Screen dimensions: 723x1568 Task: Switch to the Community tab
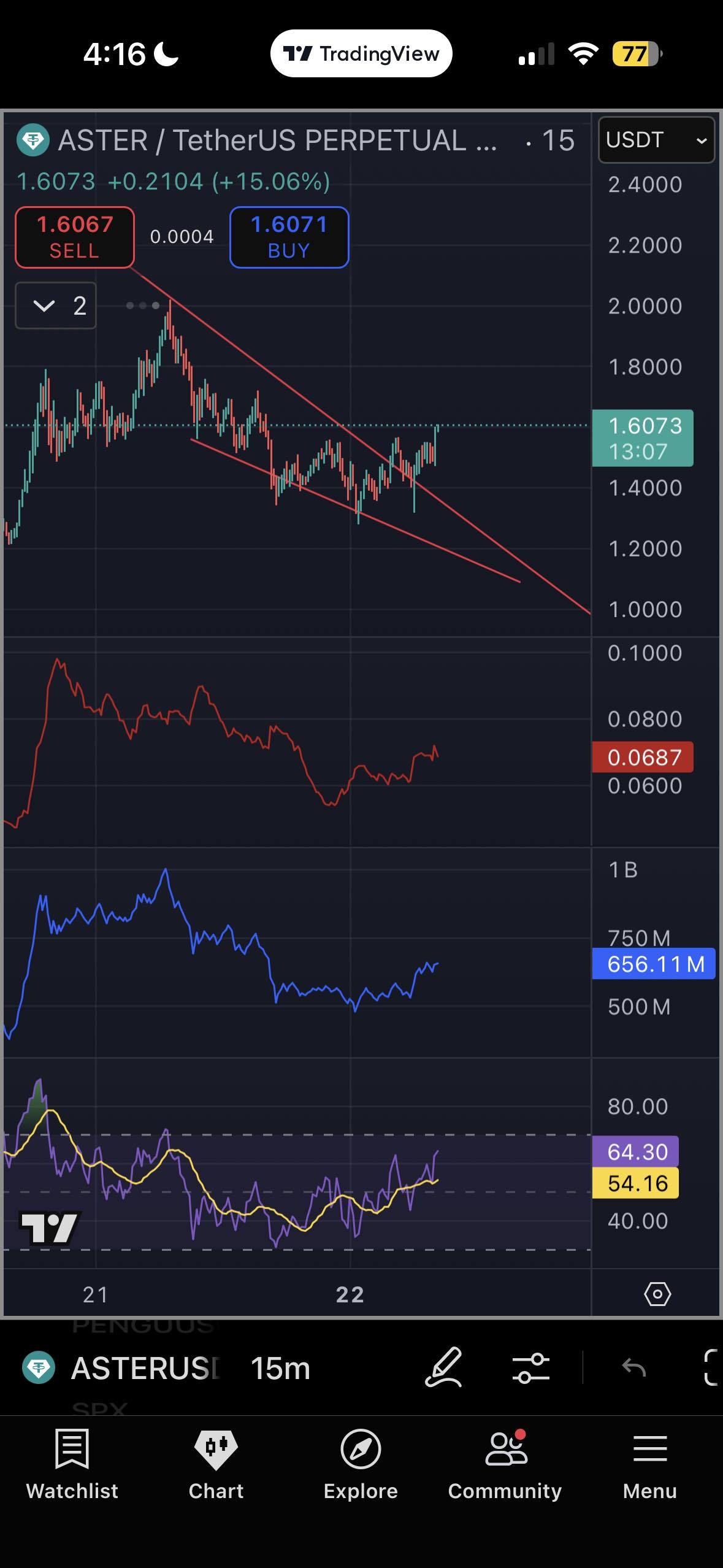505,1464
